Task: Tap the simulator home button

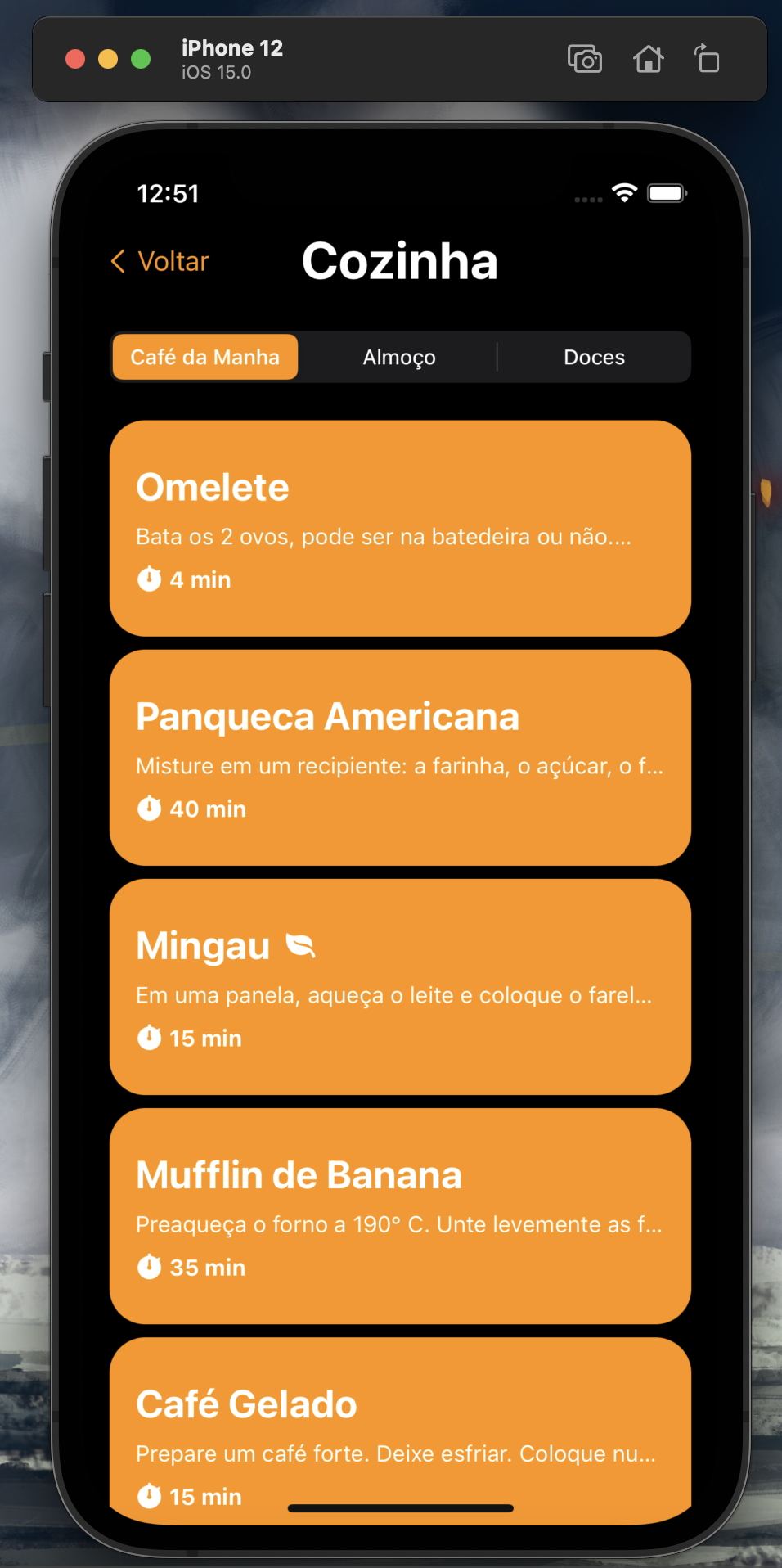Action: click(x=648, y=60)
